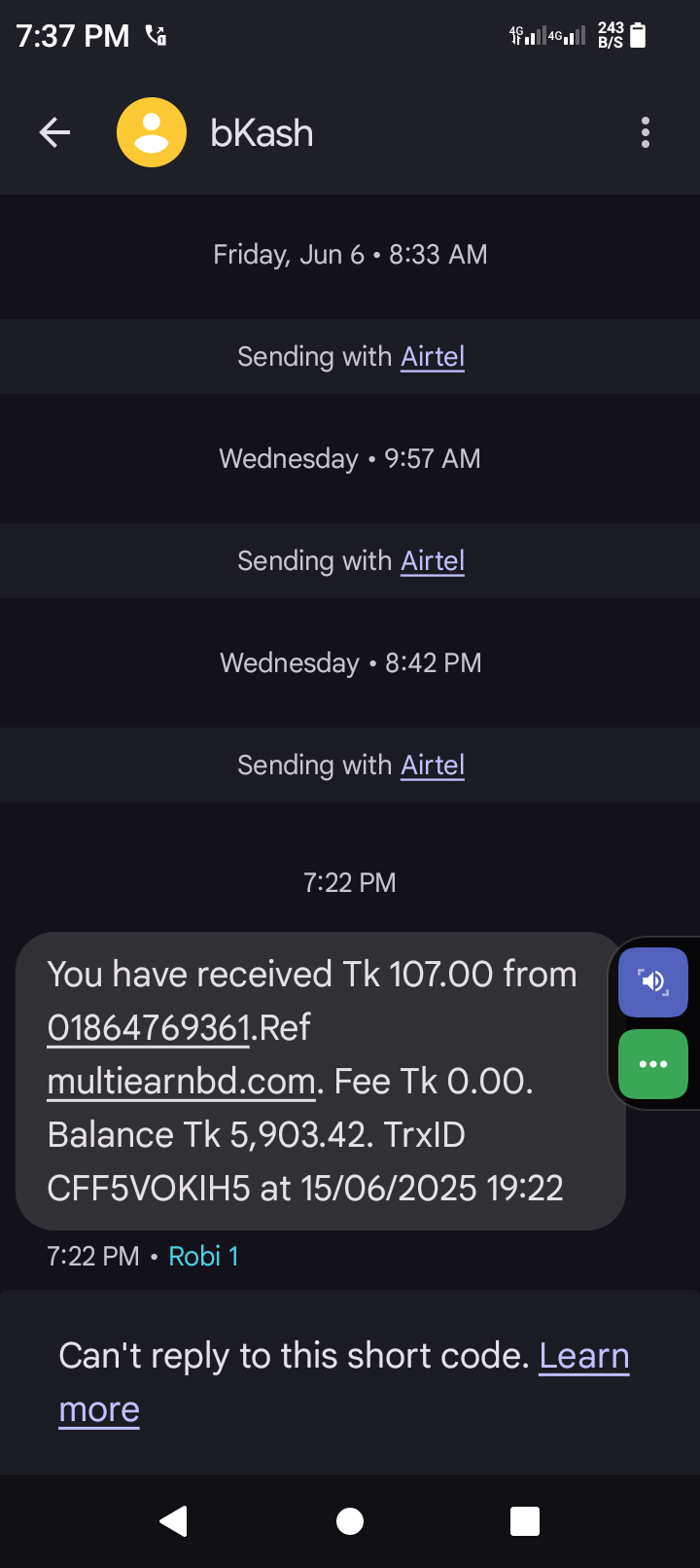Tap the Airtel link under Friday, Jun 6
Screen dimensions: 700x1568
tap(433, 357)
